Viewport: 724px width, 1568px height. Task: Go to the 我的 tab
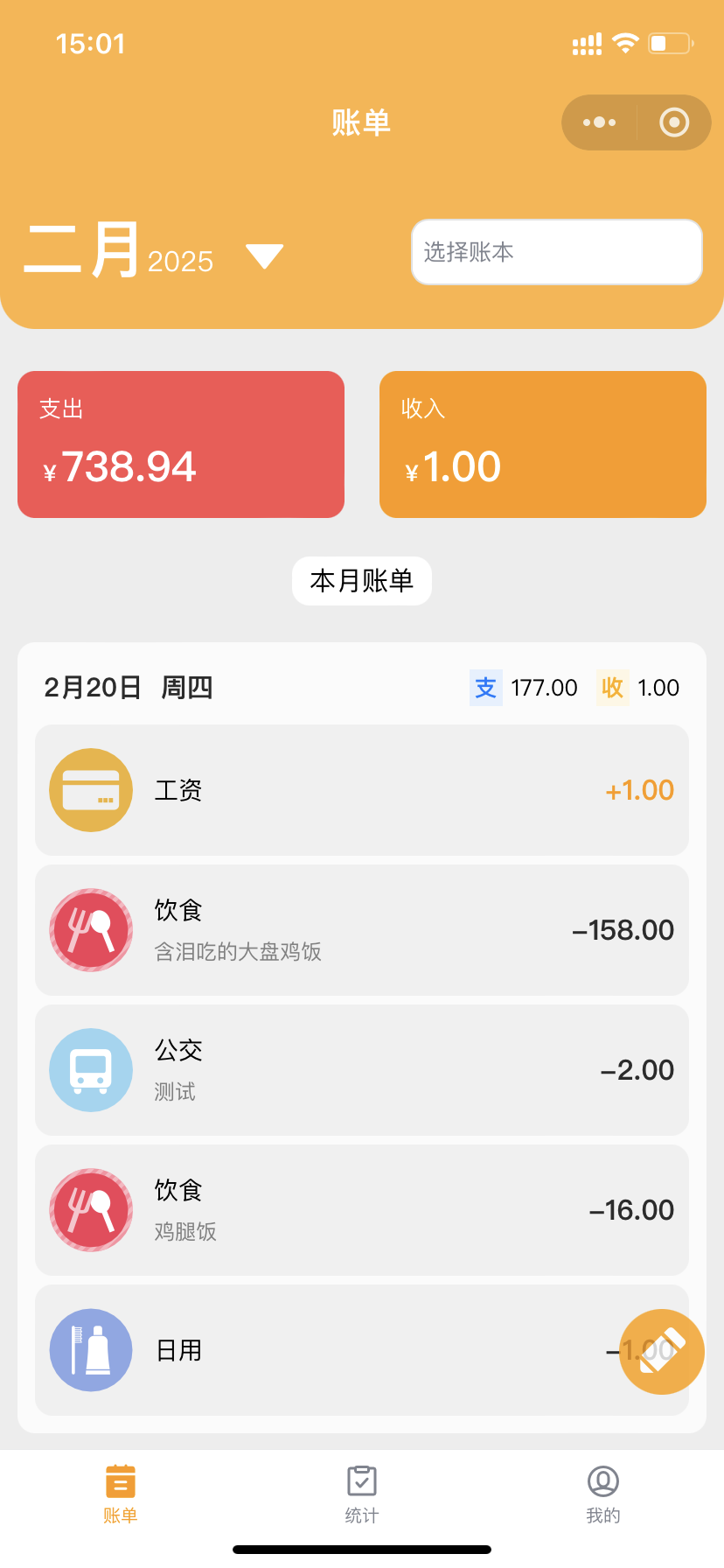pos(602,1493)
